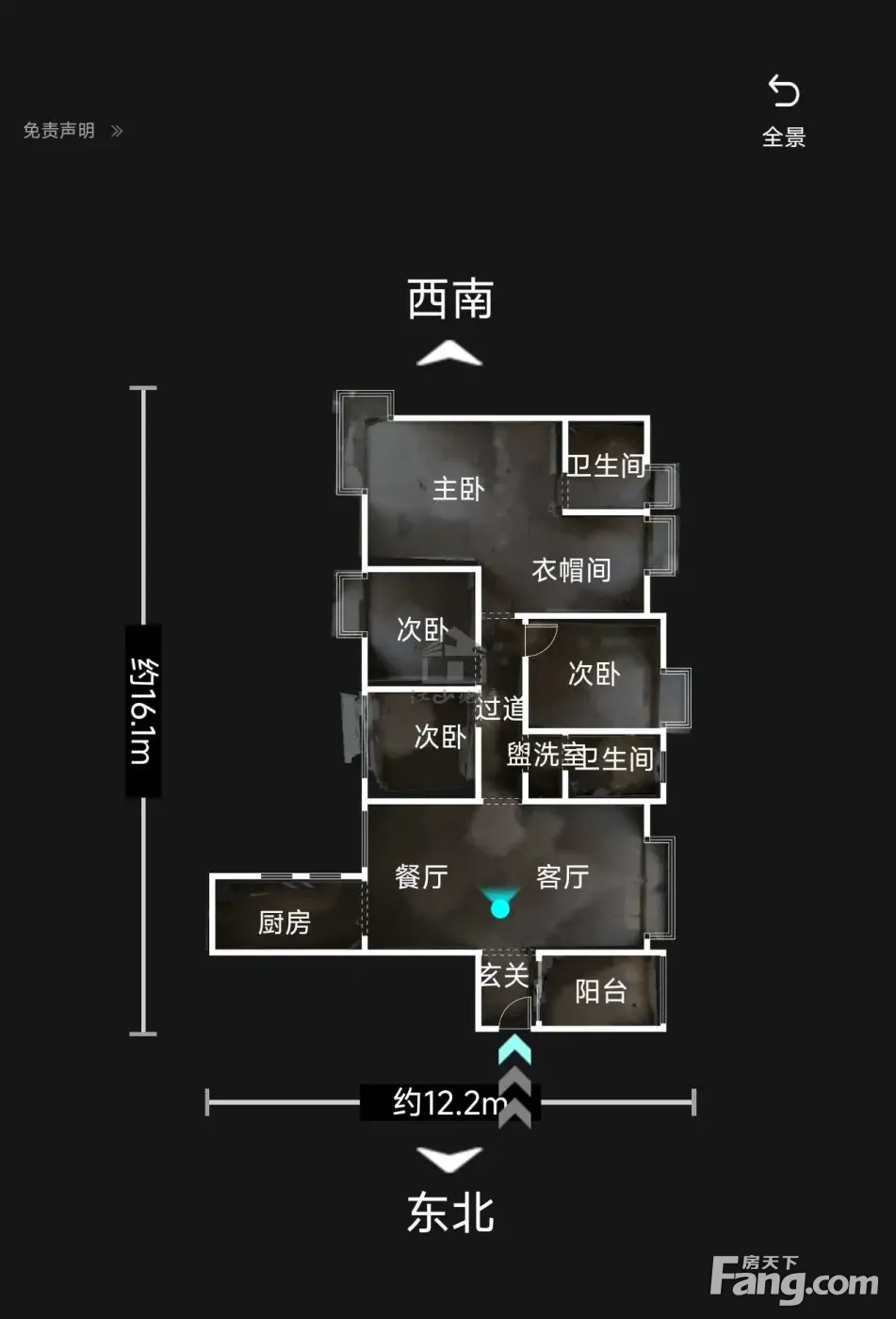Select the 厨房 room on floor plan
This screenshot has width=896, height=1319.
click(x=284, y=922)
